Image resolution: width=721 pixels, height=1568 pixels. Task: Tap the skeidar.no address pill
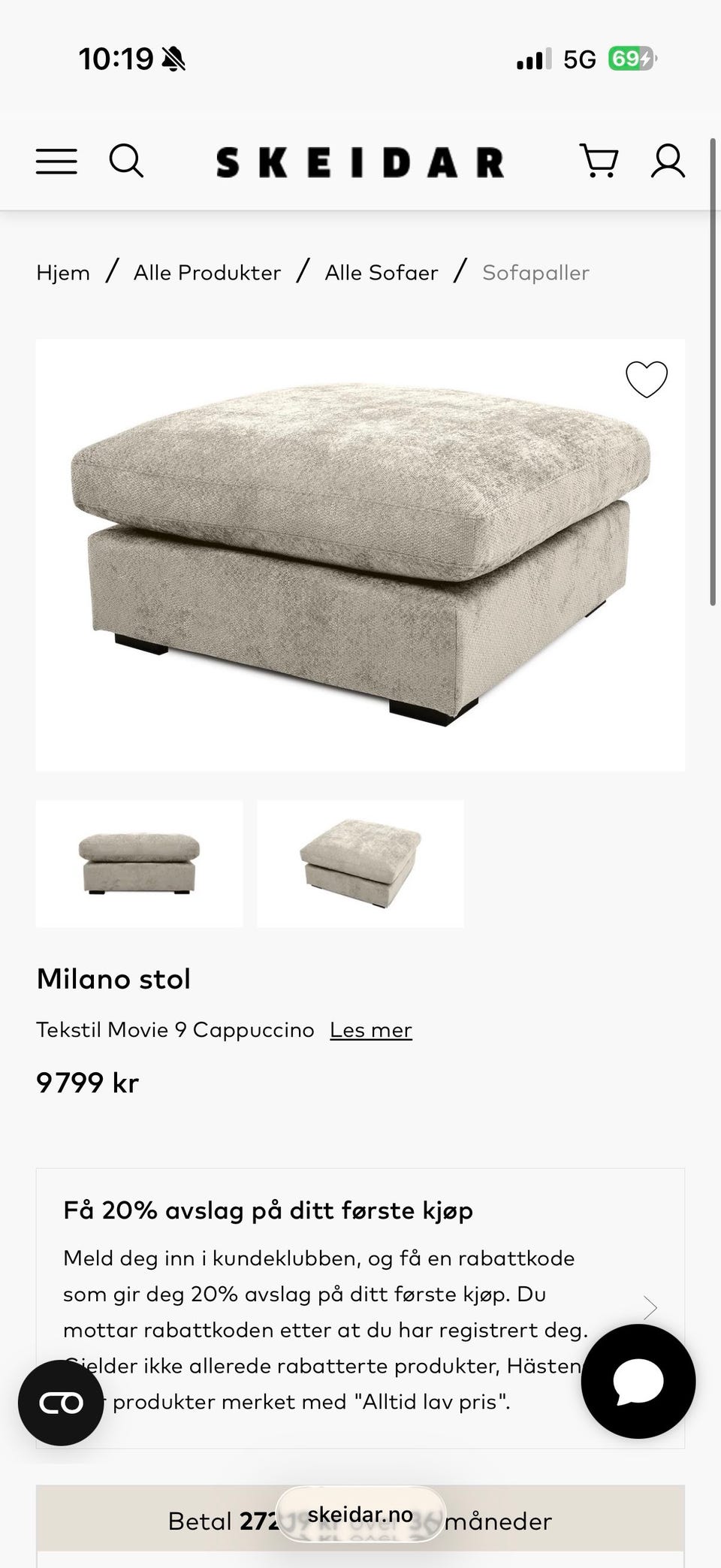pyautogui.click(x=360, y=1515)
